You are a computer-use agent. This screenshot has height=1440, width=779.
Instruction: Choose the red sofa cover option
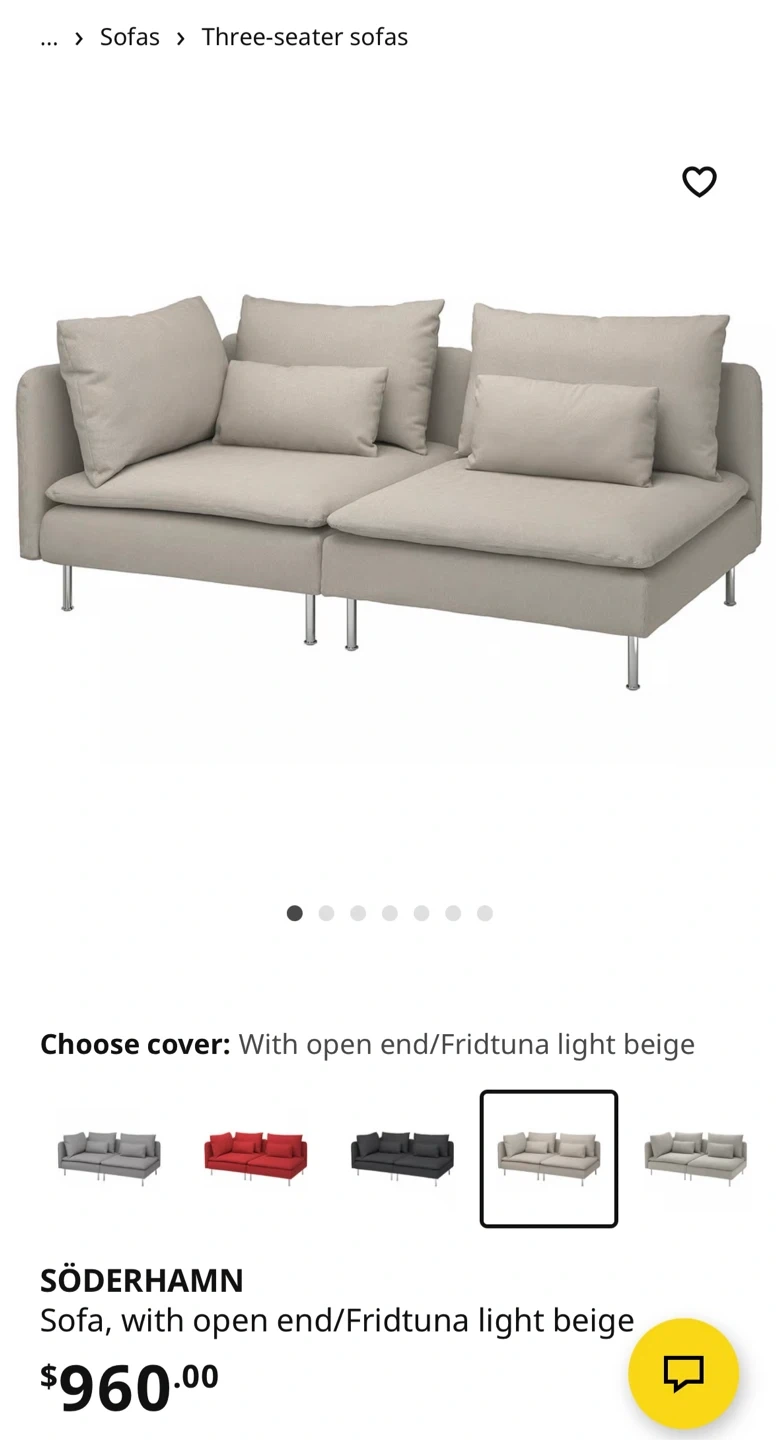click(x=255, y=1158)
